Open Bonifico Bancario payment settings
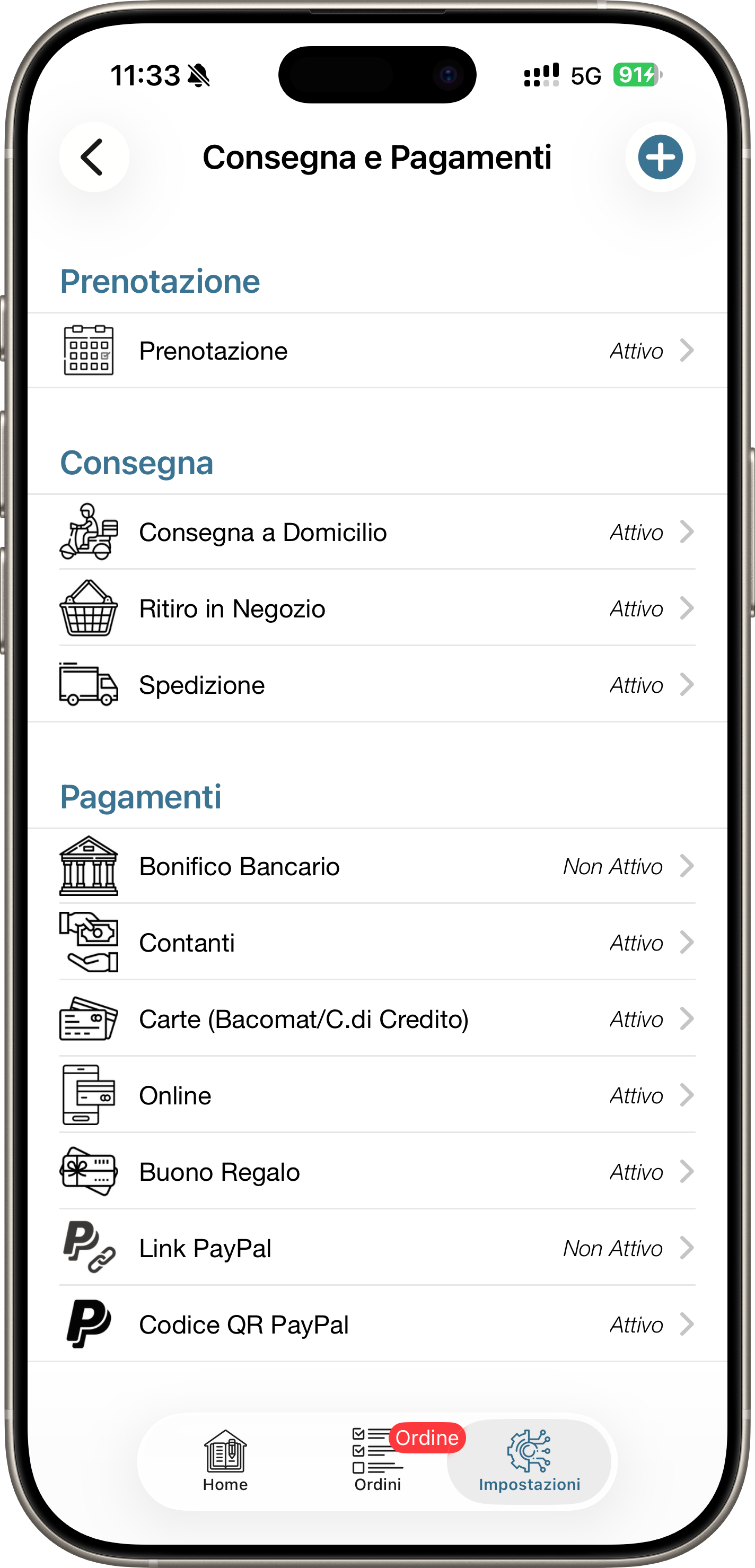 click(x=377, y=866)
